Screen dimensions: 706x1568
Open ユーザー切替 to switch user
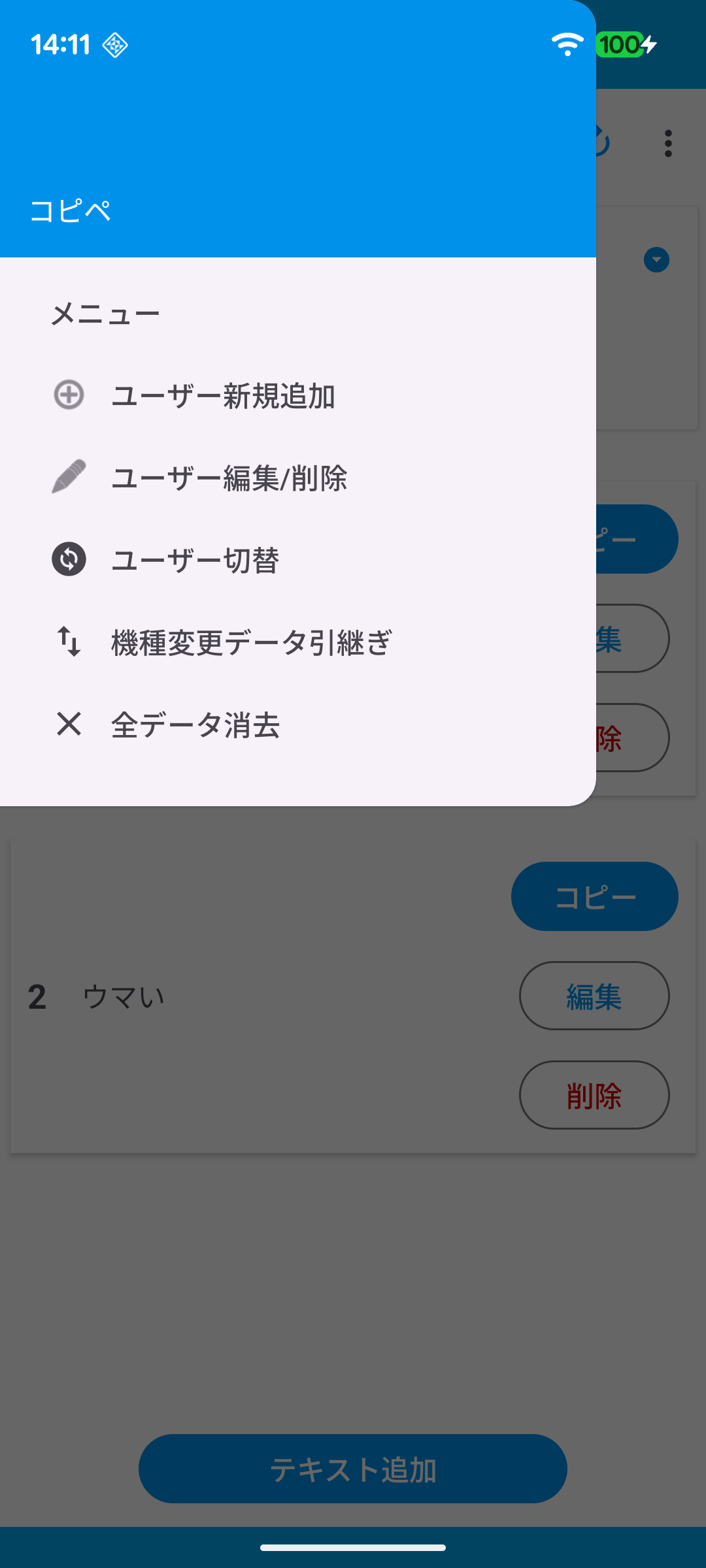tap(195, 561)
